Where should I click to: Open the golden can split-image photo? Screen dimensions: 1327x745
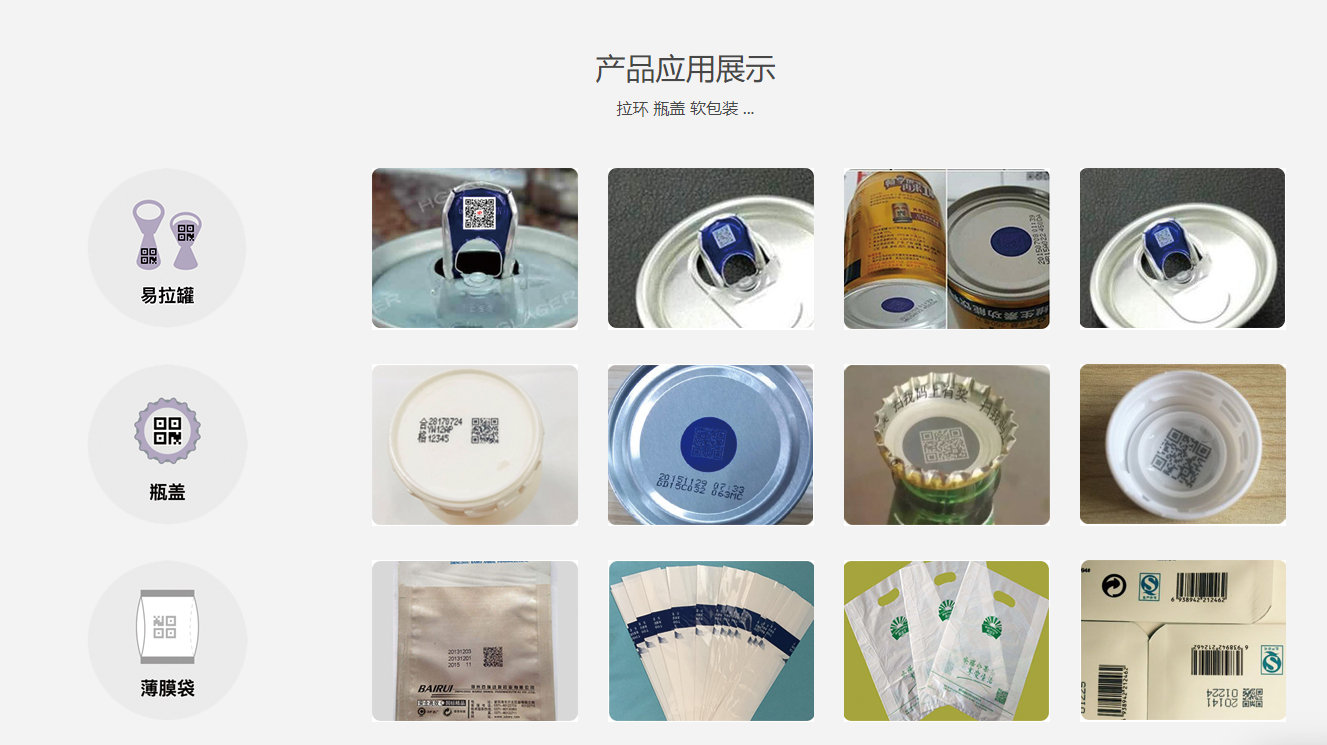coord(946,248)
